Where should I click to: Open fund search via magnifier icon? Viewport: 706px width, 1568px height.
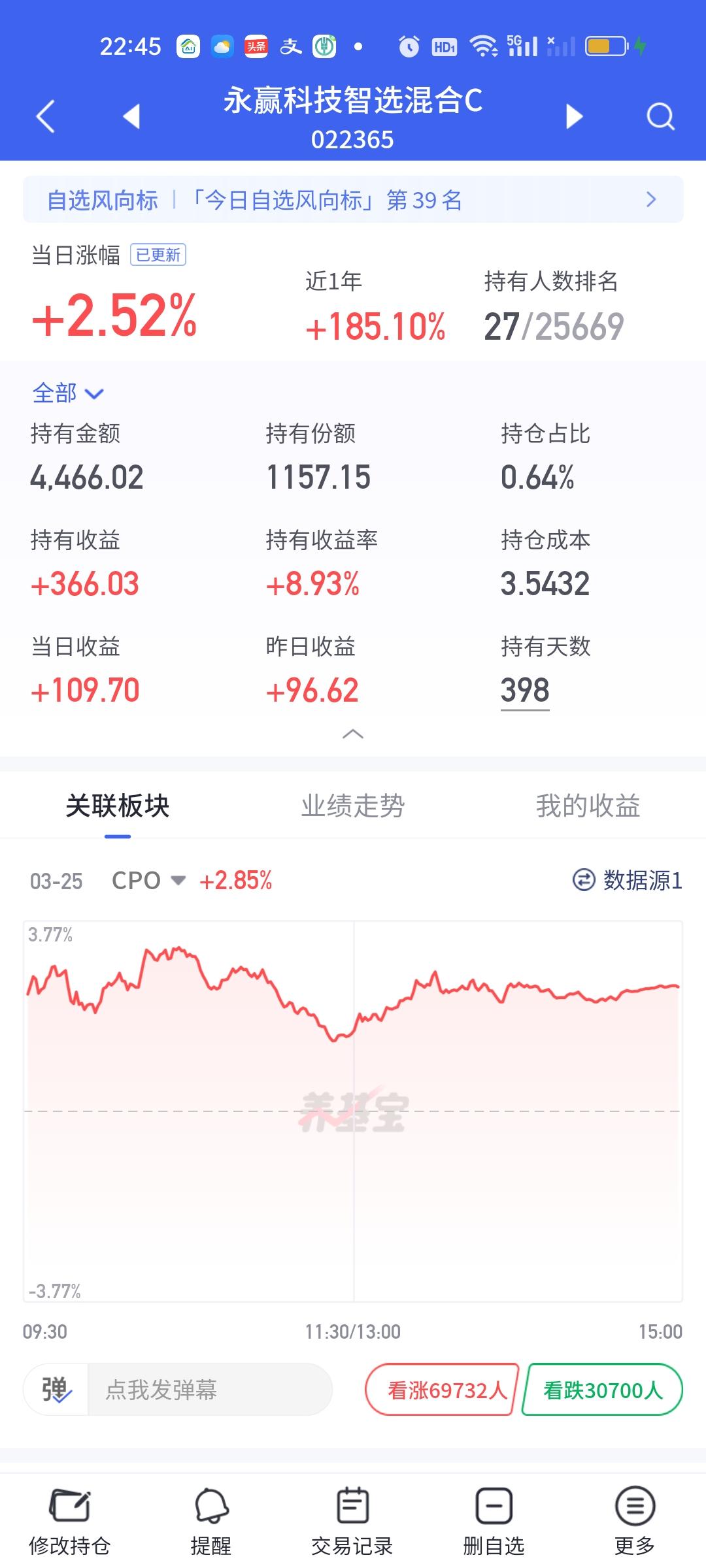click(660, 116)
